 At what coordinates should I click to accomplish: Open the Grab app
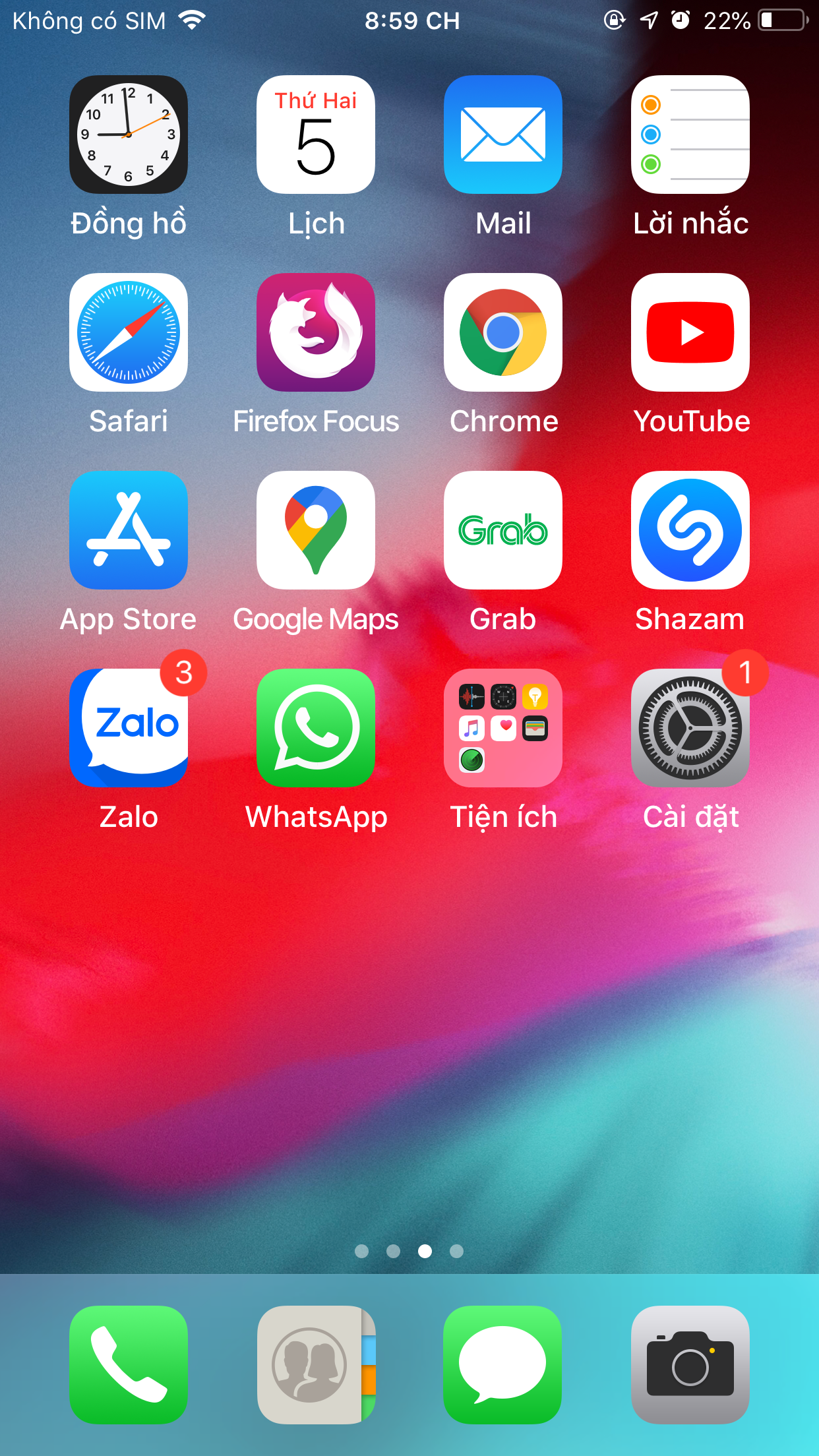[x=503, y=530]
